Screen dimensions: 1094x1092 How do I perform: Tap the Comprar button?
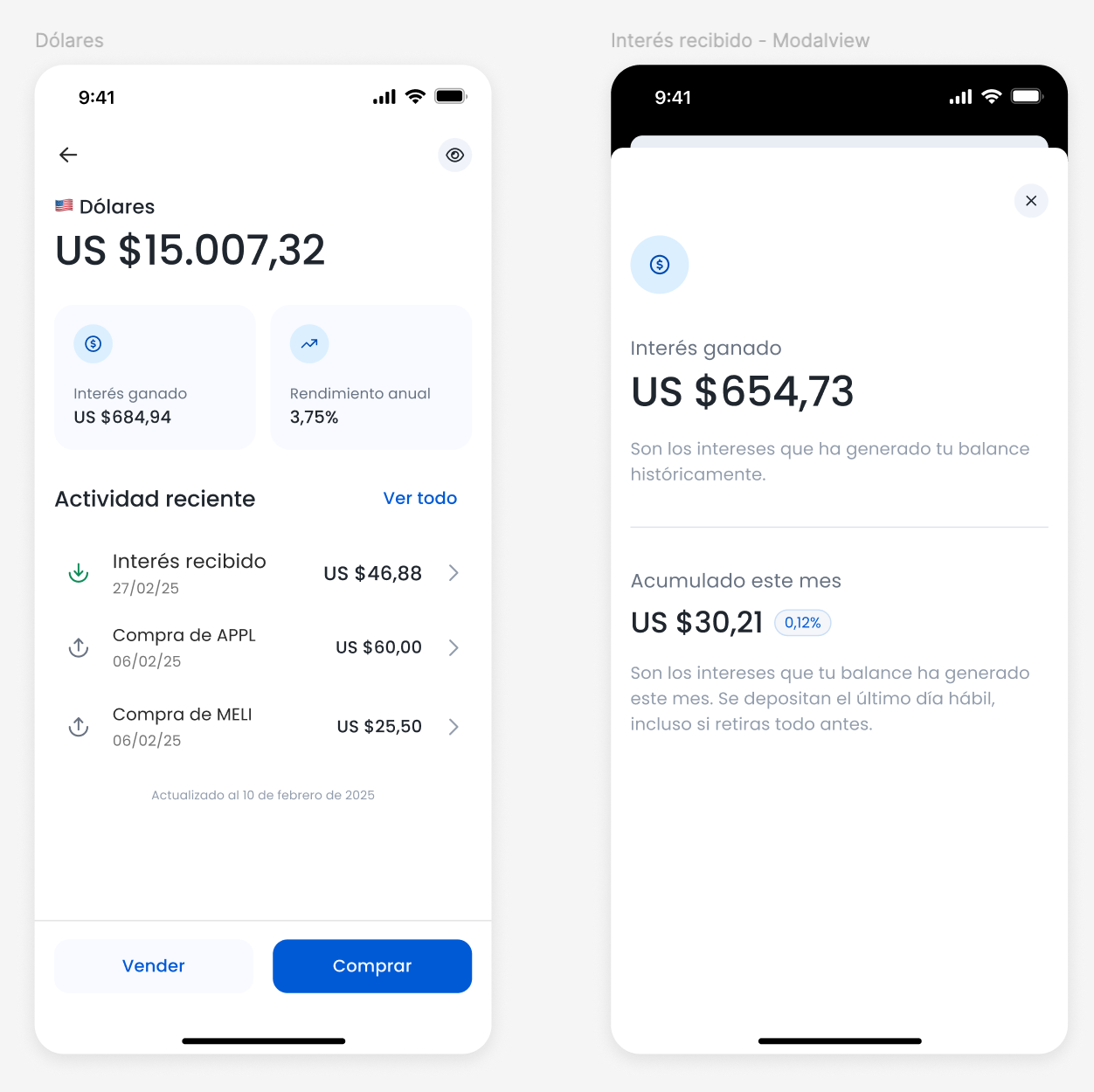pos(372,965)
